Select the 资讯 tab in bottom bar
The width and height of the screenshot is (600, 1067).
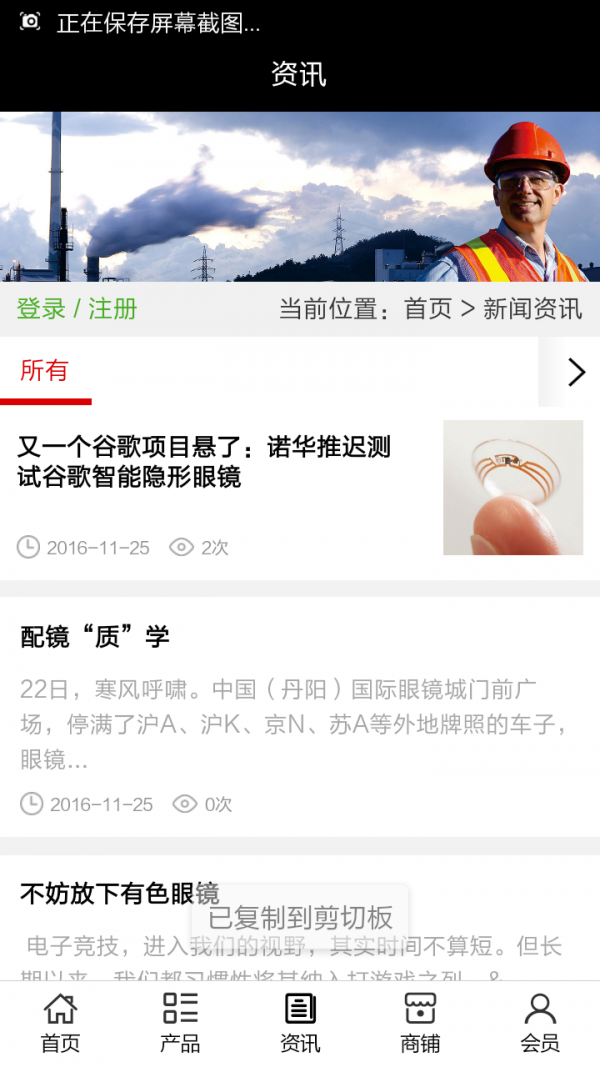pos(300,1023)
